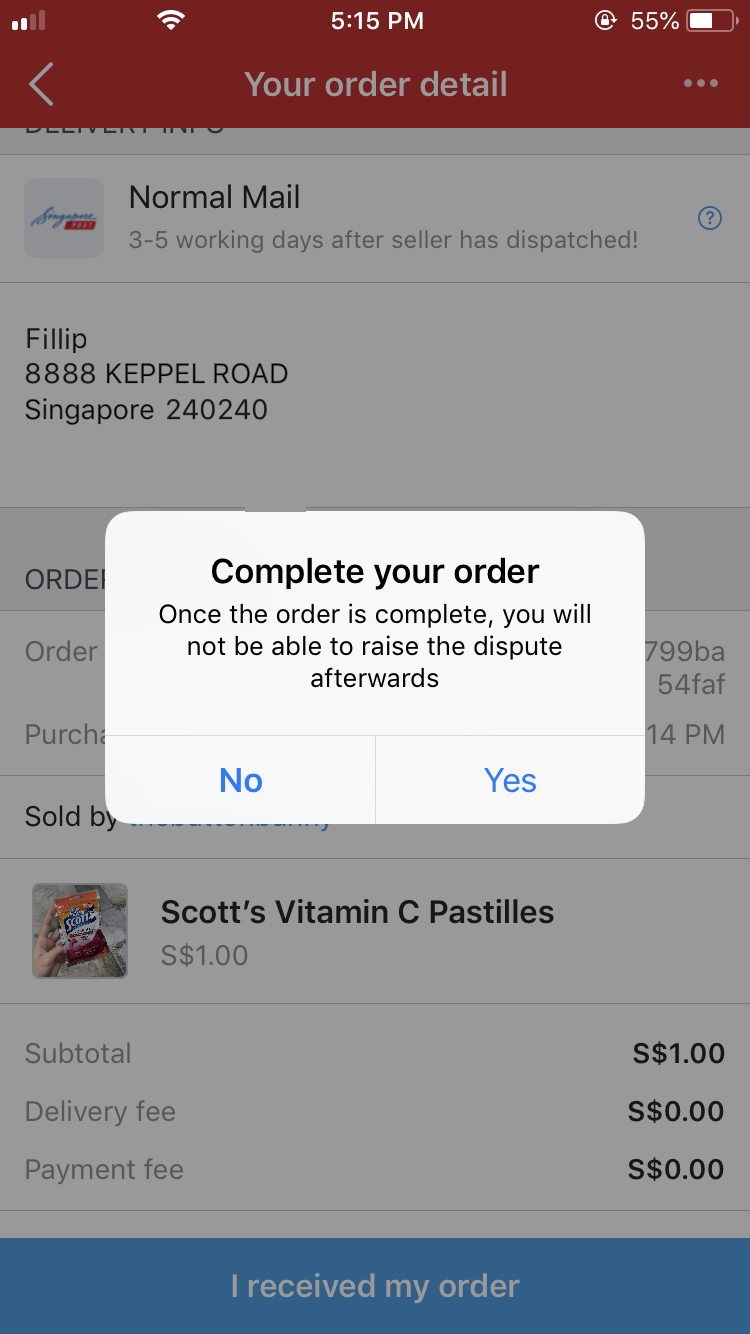Open the three-dot overflow menu
Image resolution: width=750 pixels, height=1334 pixels.
pos(700,84)
